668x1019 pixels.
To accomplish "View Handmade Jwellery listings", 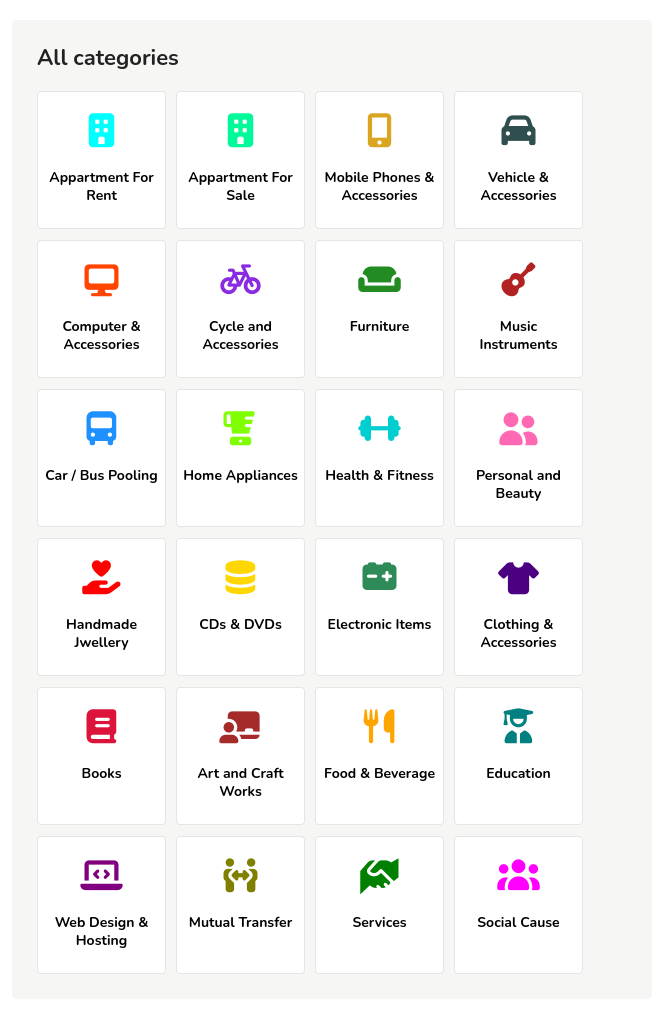I will pyautogui.click(x=101, y=607).
